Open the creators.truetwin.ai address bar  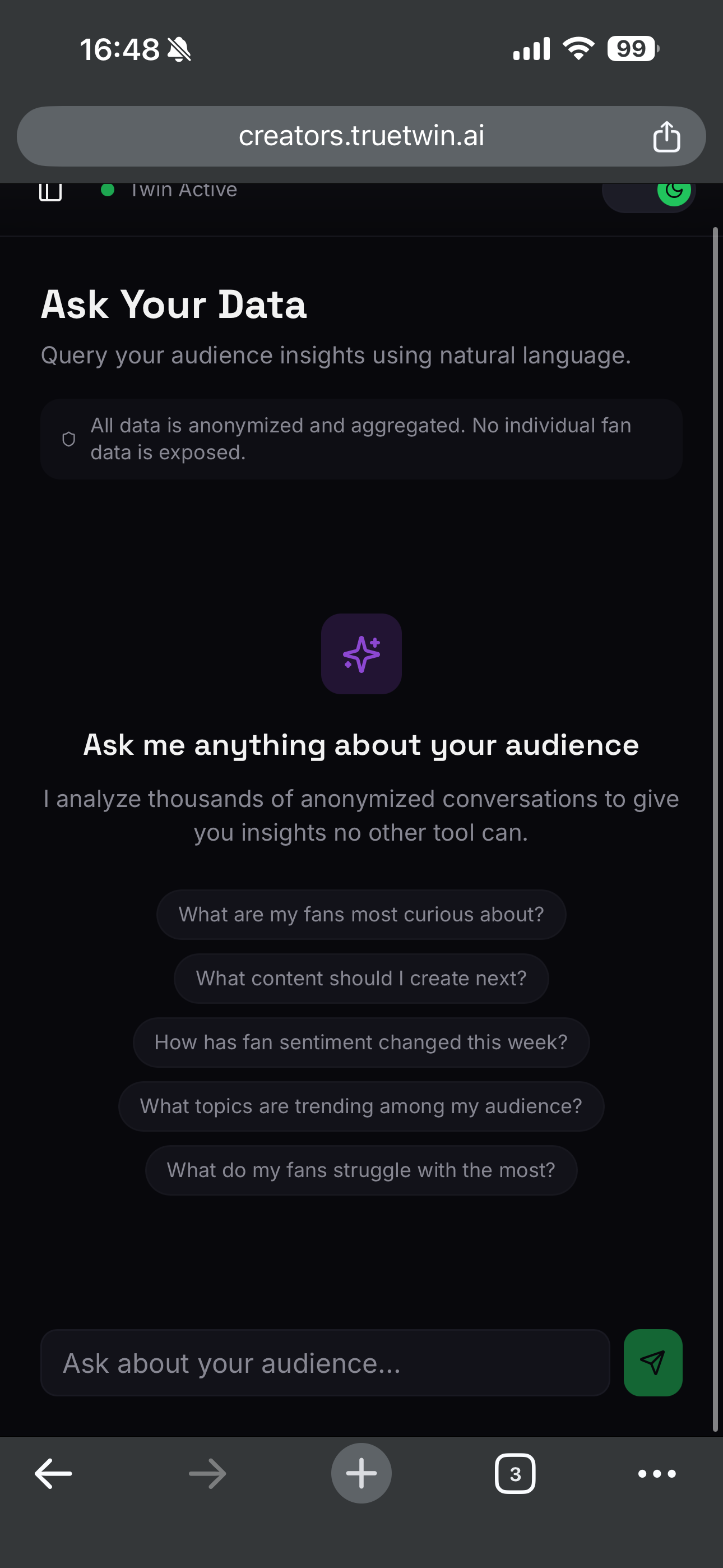coord(361,136)
